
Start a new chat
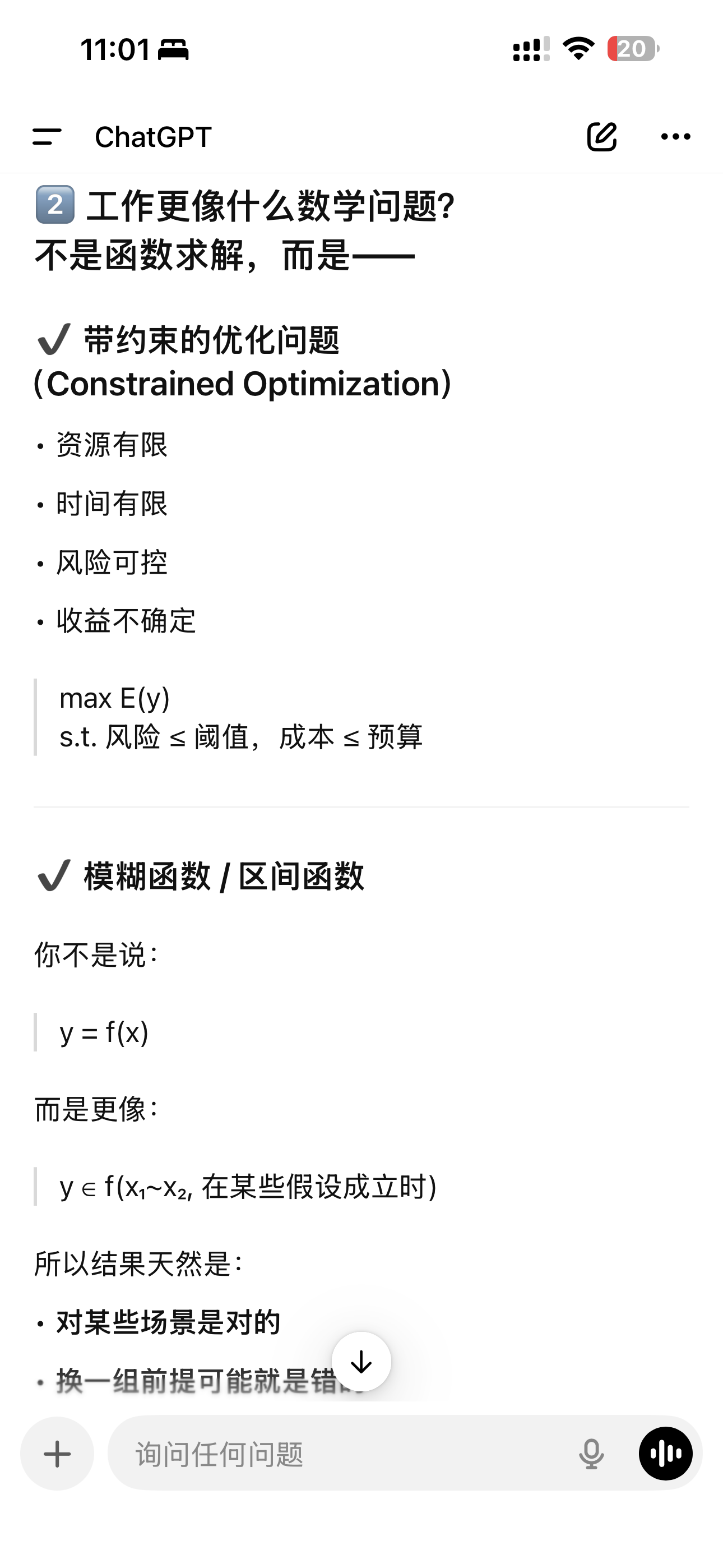pyautogui.click(x=602, y=136)
